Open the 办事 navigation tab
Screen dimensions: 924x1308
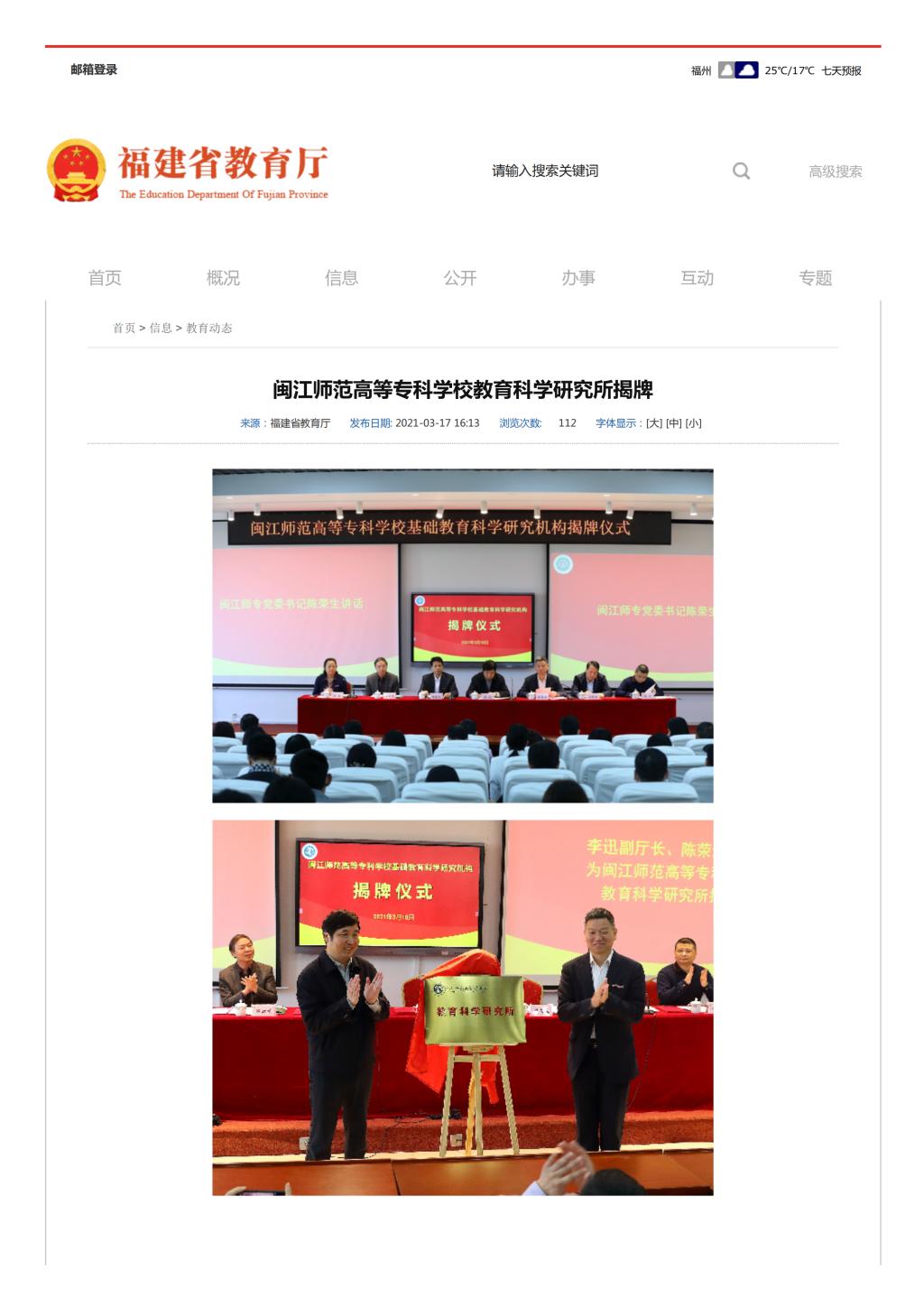(x=578, y=278)
